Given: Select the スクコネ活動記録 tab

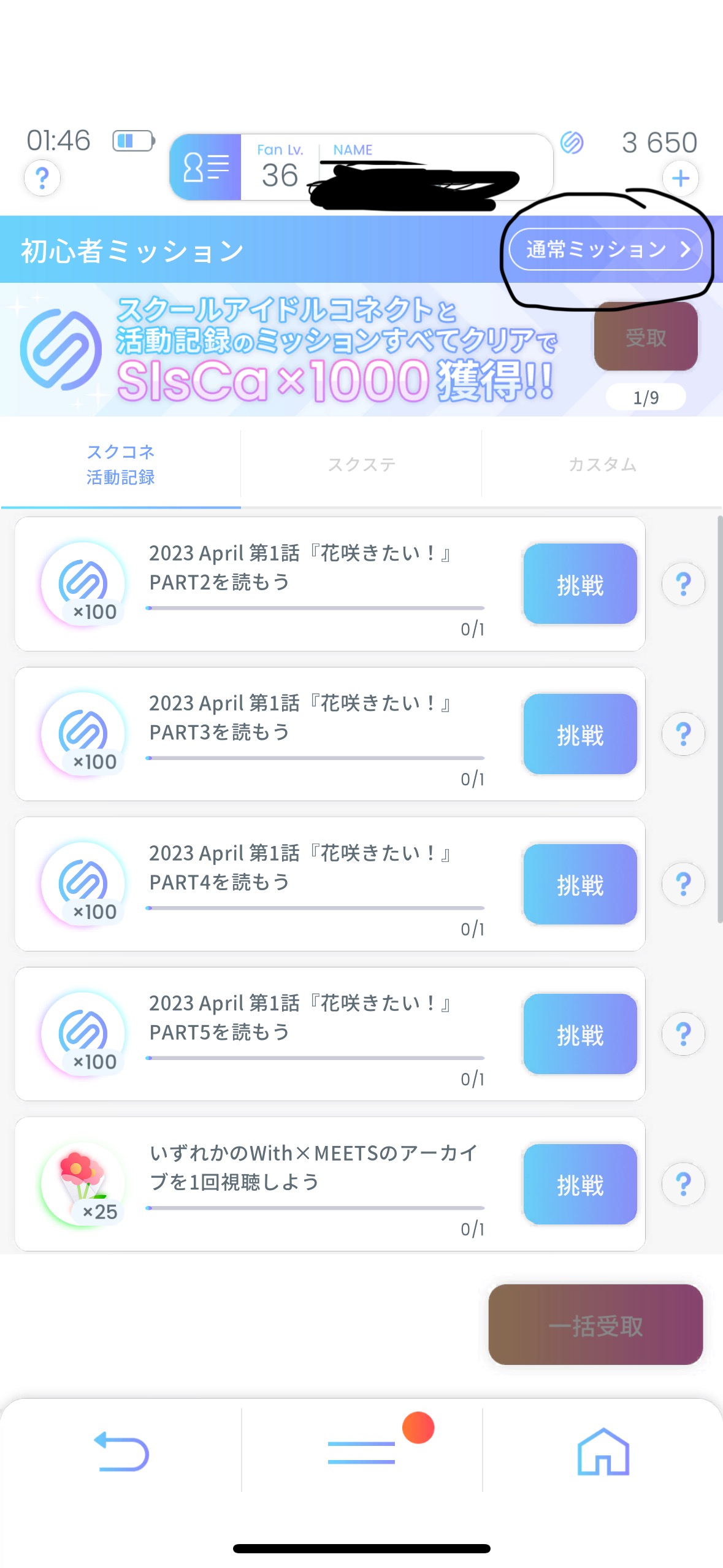Looking at the screenshot, I should point(120,464).
